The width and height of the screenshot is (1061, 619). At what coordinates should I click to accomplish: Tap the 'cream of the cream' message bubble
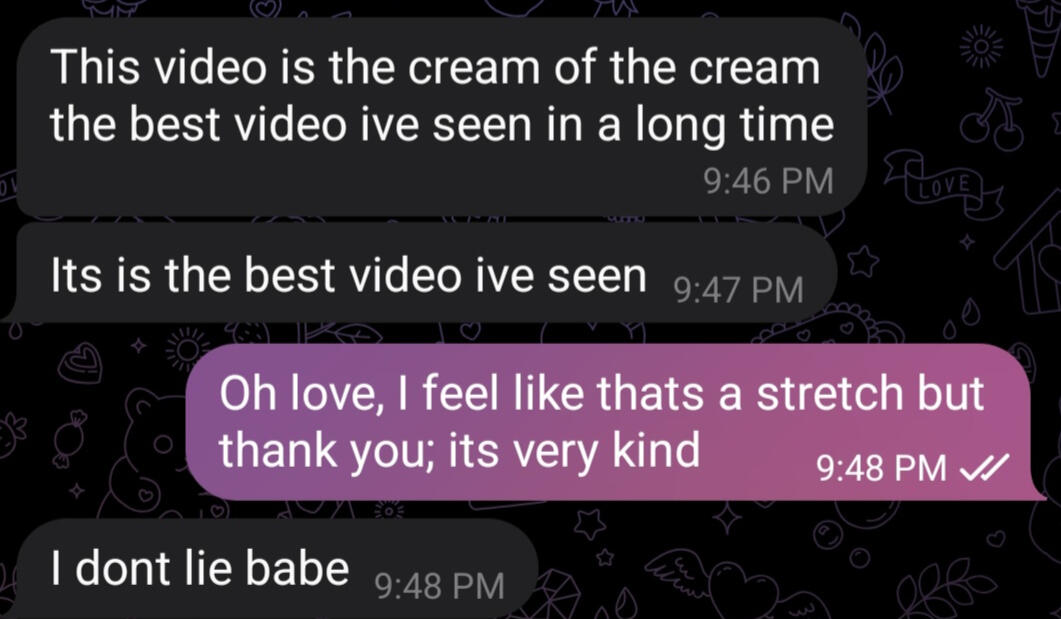tap(440, 115)
